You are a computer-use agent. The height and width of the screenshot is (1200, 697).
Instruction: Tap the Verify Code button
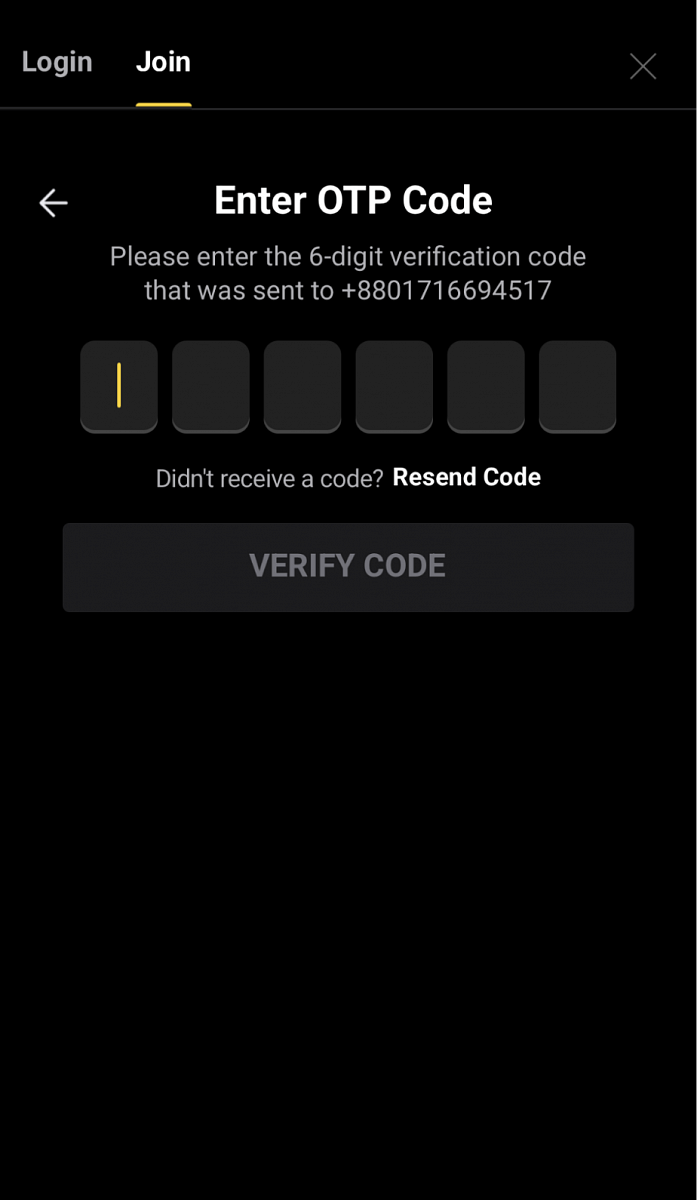(x=348, y=567)
